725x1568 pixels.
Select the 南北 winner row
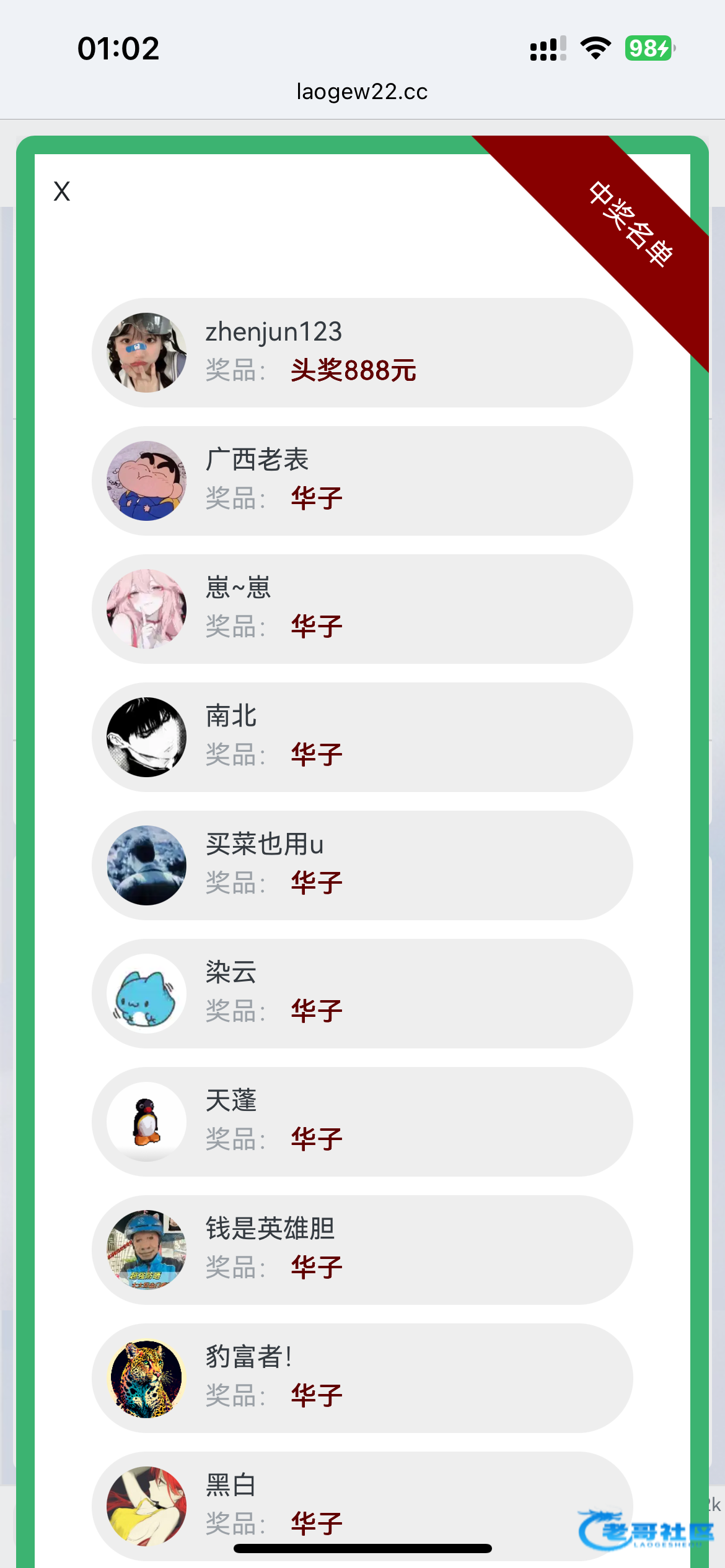click(362, 737)
